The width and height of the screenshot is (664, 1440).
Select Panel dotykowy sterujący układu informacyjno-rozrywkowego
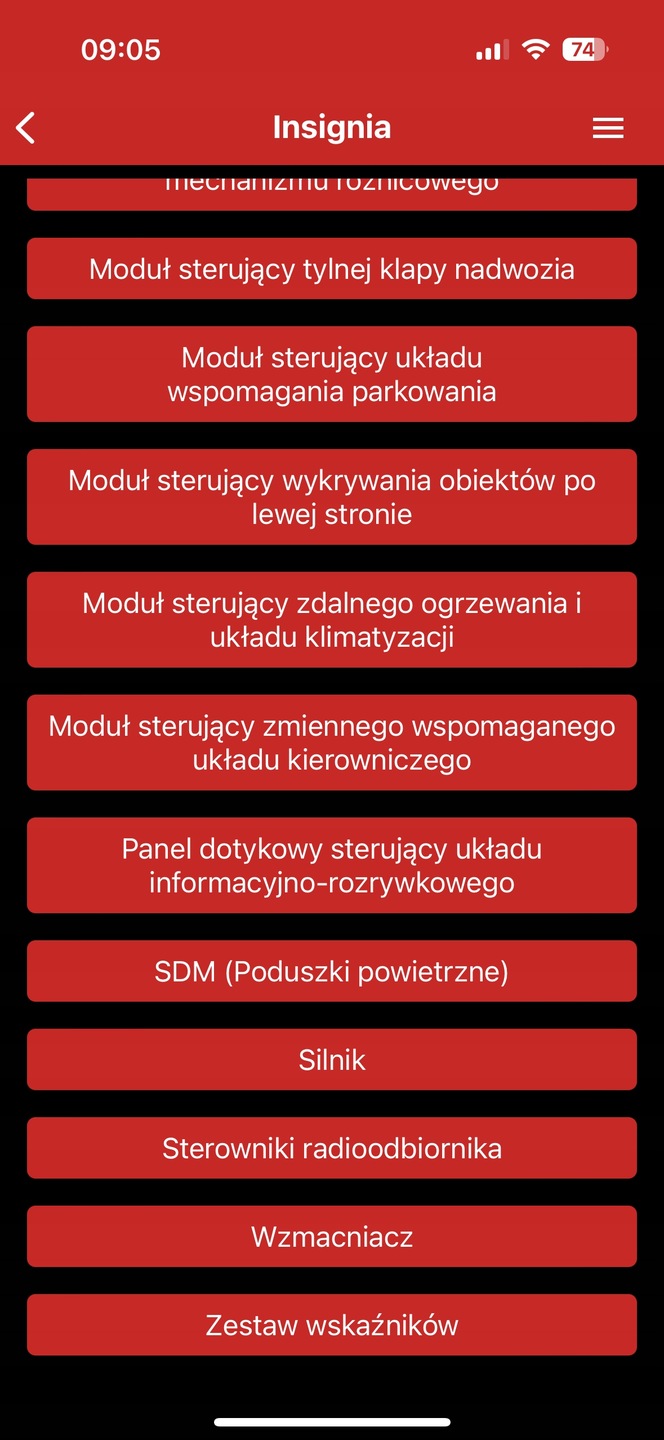point(332,866)
